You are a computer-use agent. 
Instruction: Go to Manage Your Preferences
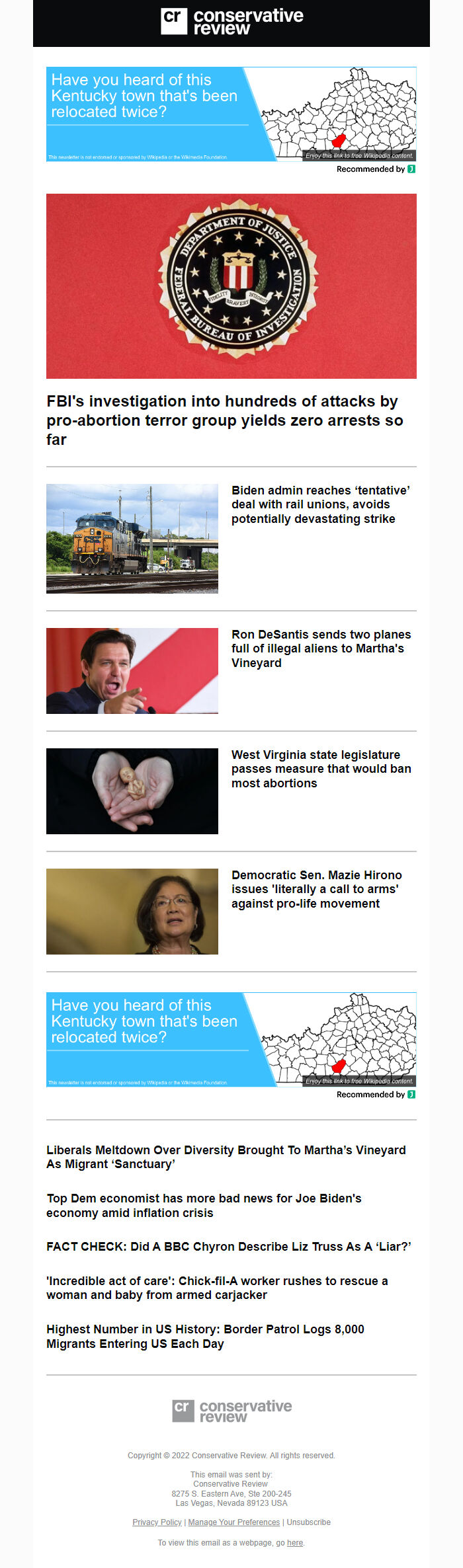[233, 1522]
